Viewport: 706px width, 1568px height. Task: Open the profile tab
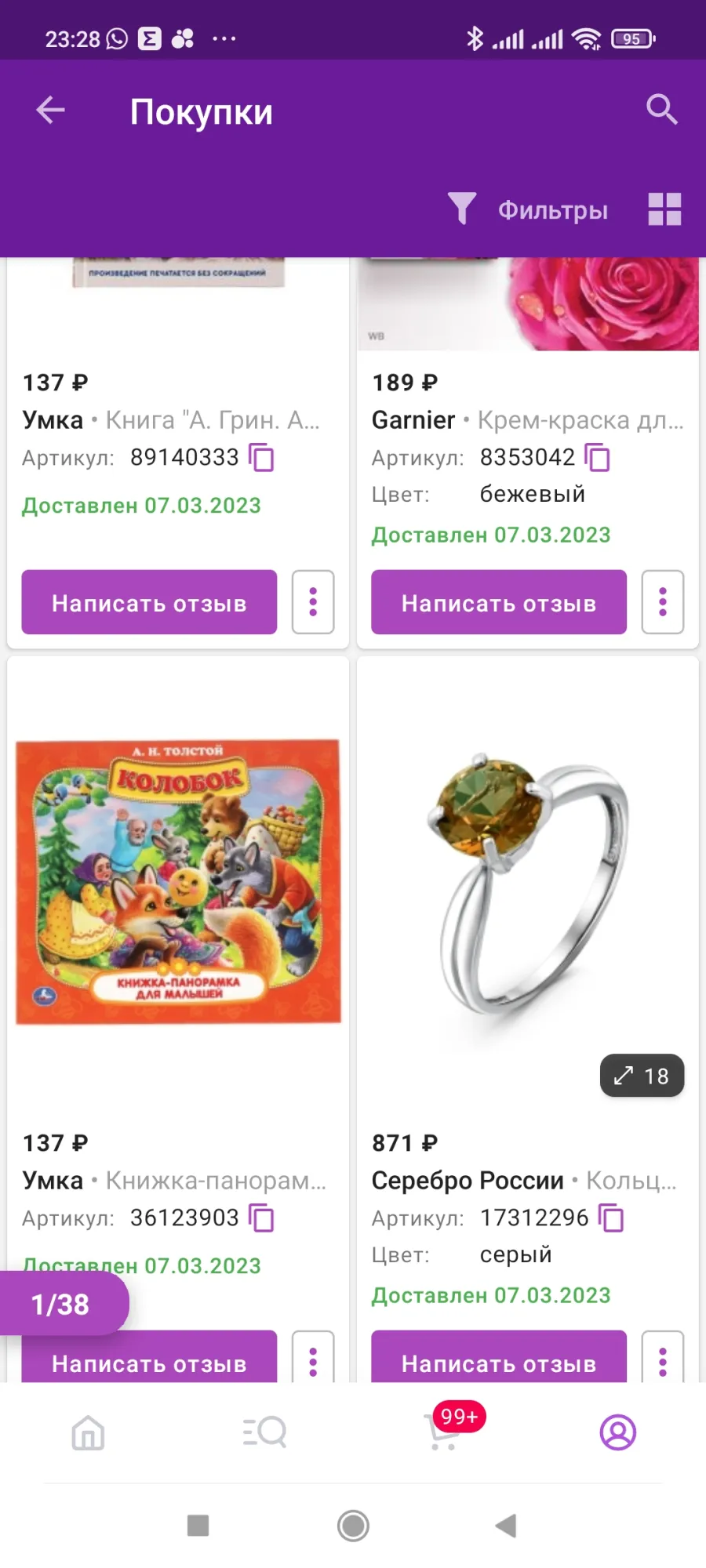click(618, 1432)
